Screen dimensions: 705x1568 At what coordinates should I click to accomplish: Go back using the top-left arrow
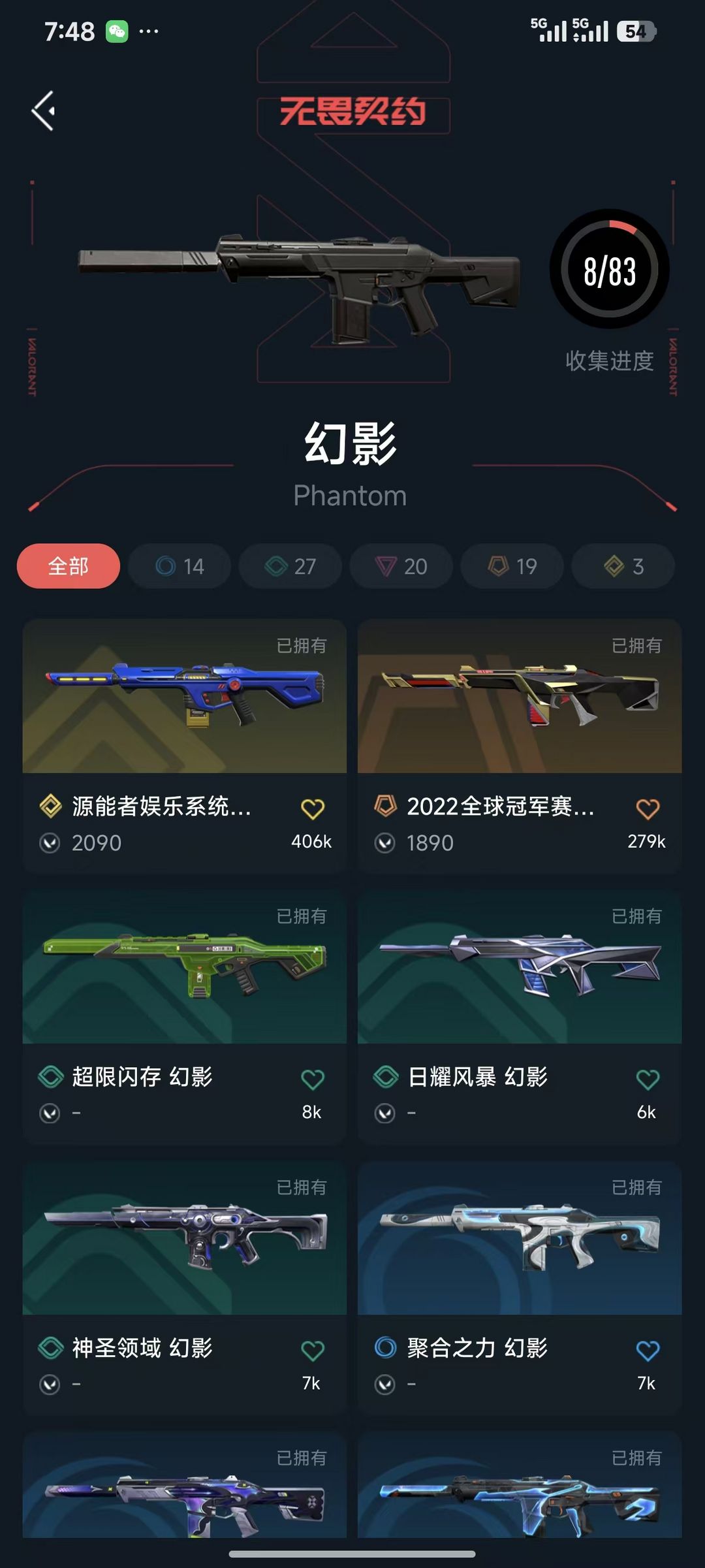point(43,111)
